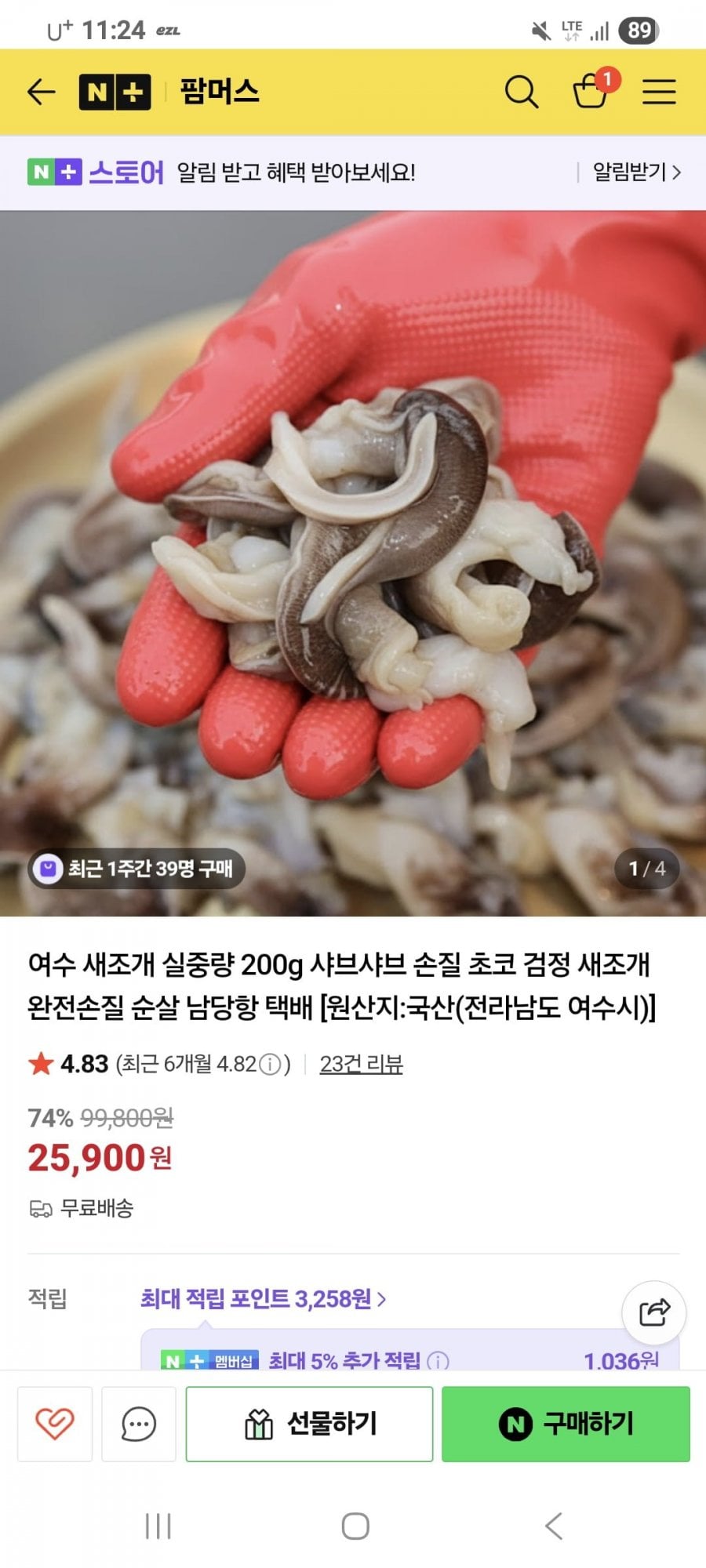Go to the system home screen
This screenshot has width=706, height=1568.
click(x=355, y=1526)
